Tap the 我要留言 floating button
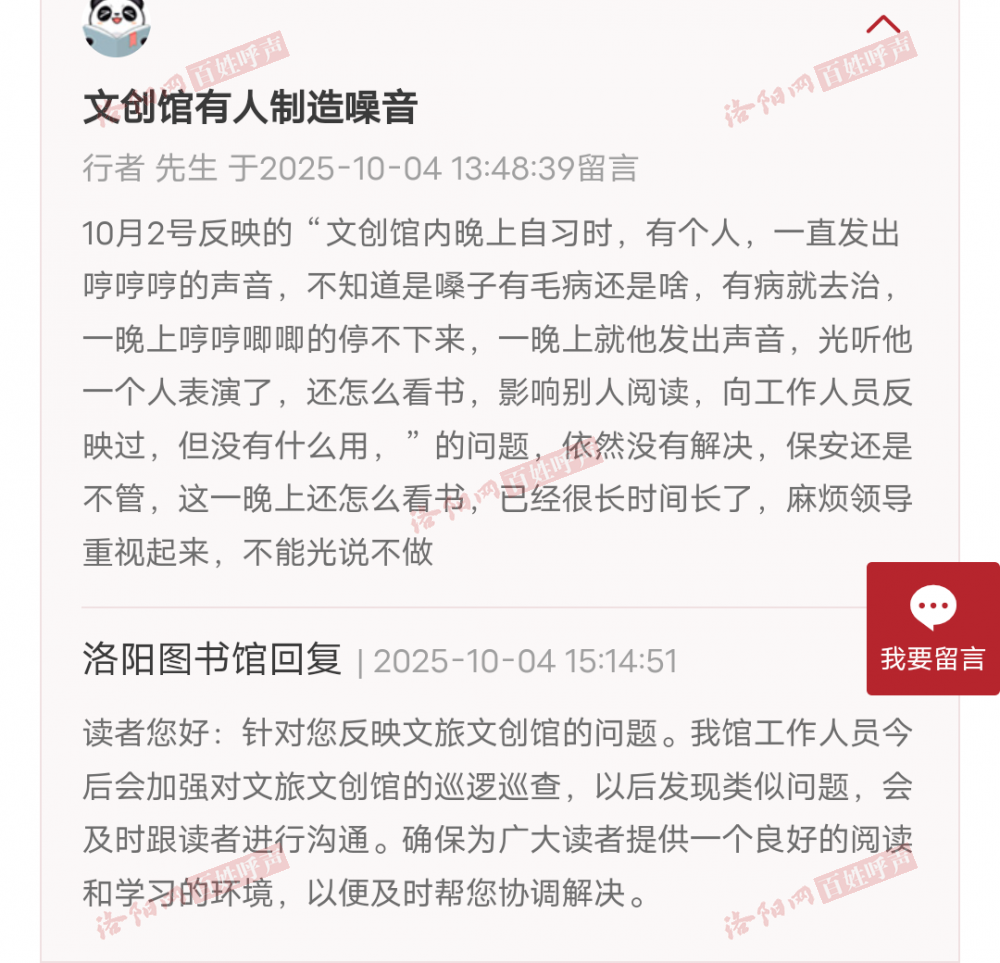This screenshot has width=1000, height=963. (932, 629)
